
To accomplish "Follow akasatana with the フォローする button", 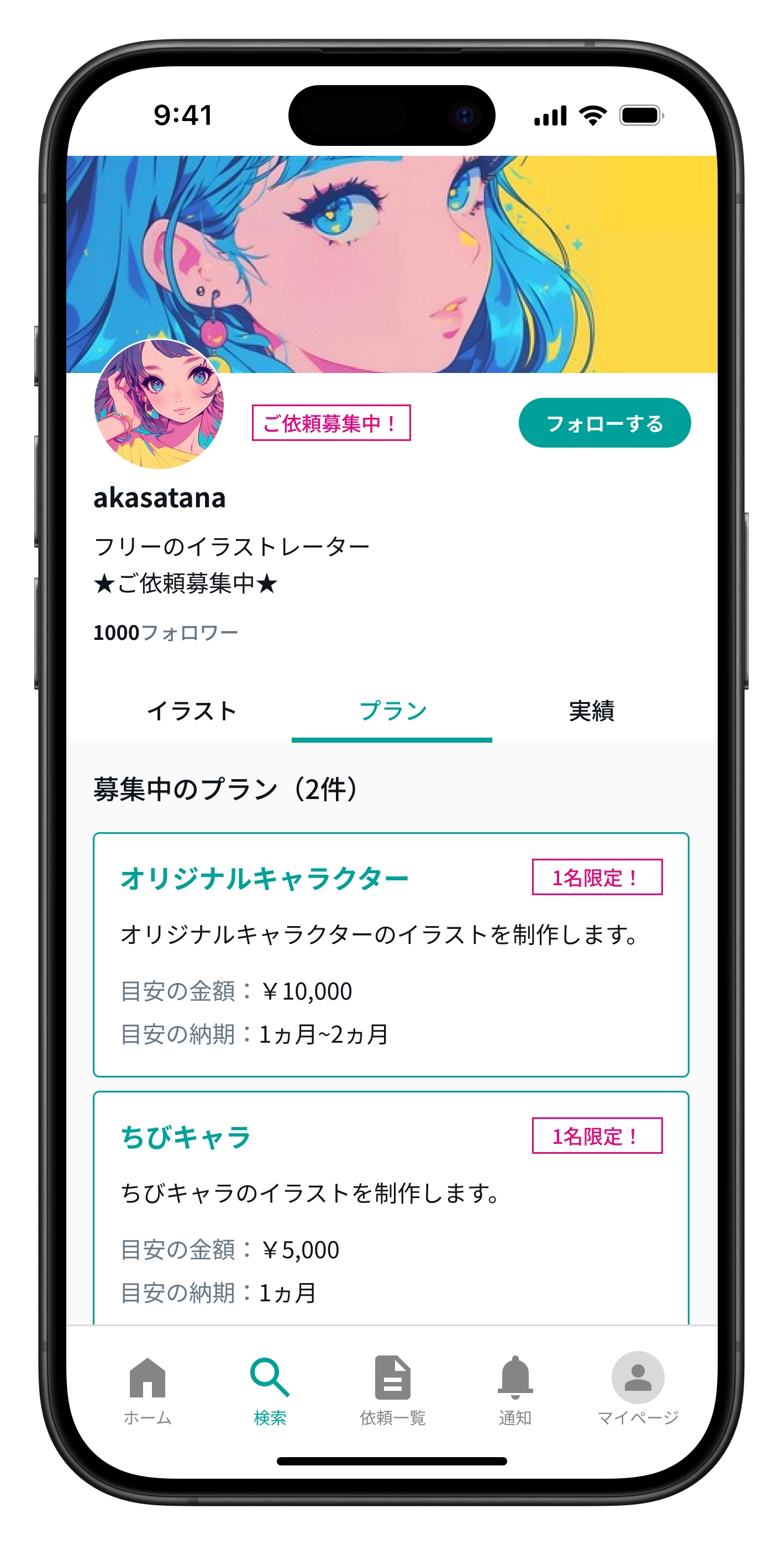I will click(604, 423).
